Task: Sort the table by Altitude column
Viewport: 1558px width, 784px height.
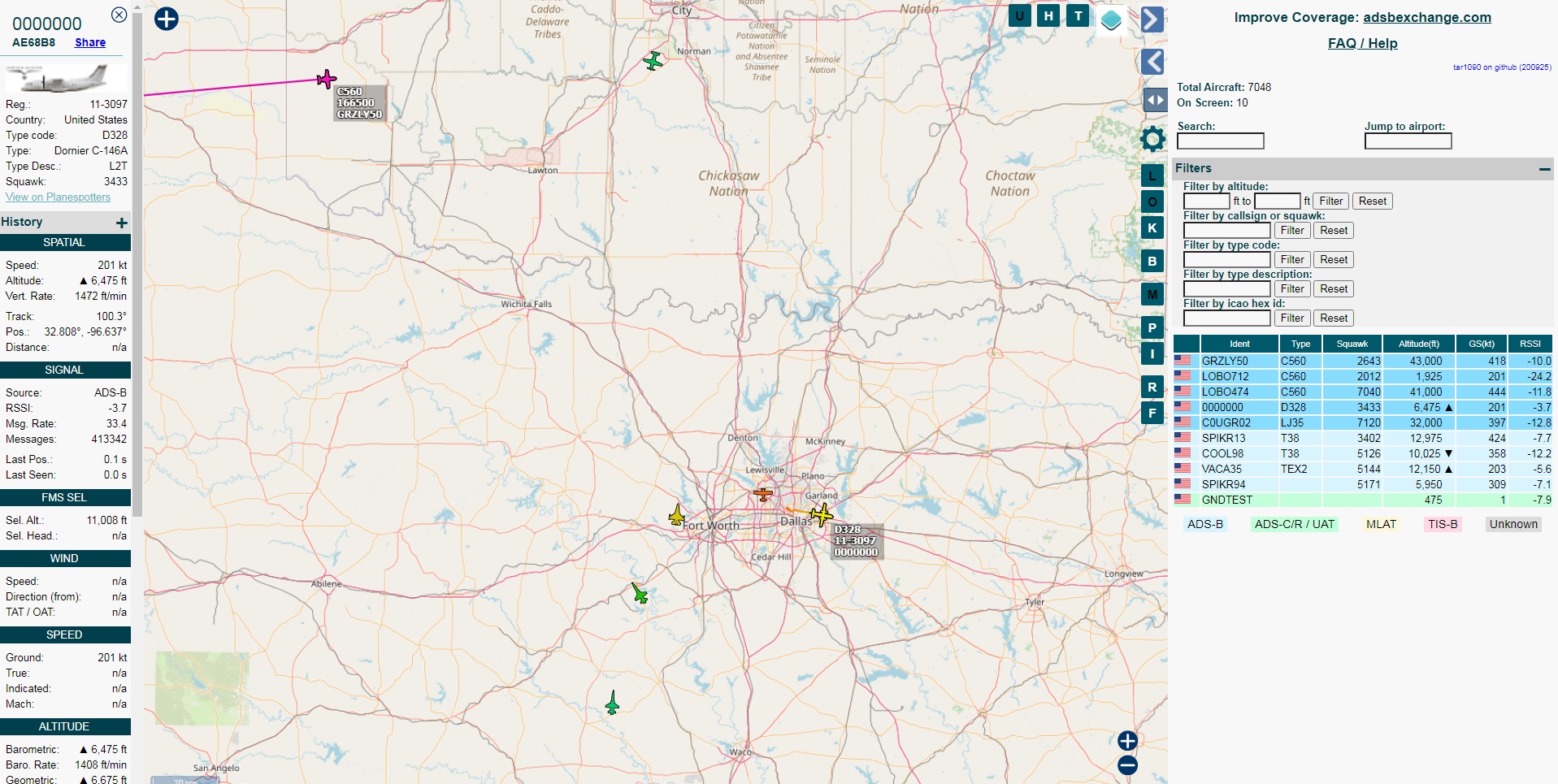Action: click(x=1418, y=344)
